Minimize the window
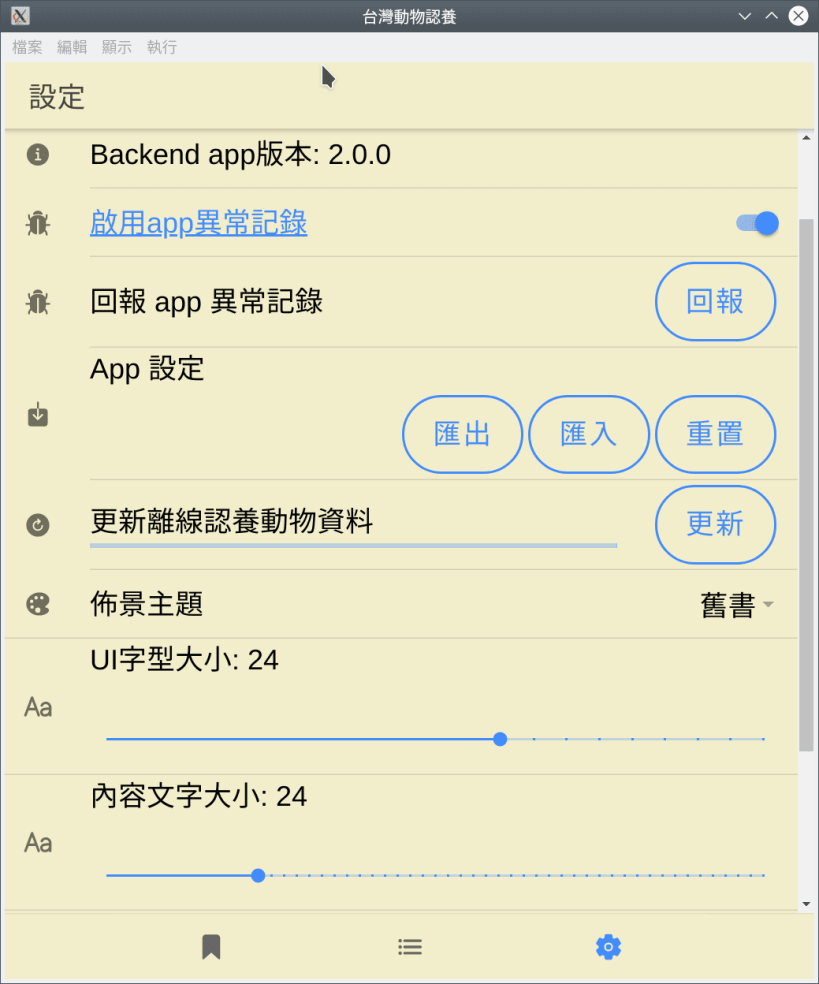 pyautogui.click(x=745, y=16)
